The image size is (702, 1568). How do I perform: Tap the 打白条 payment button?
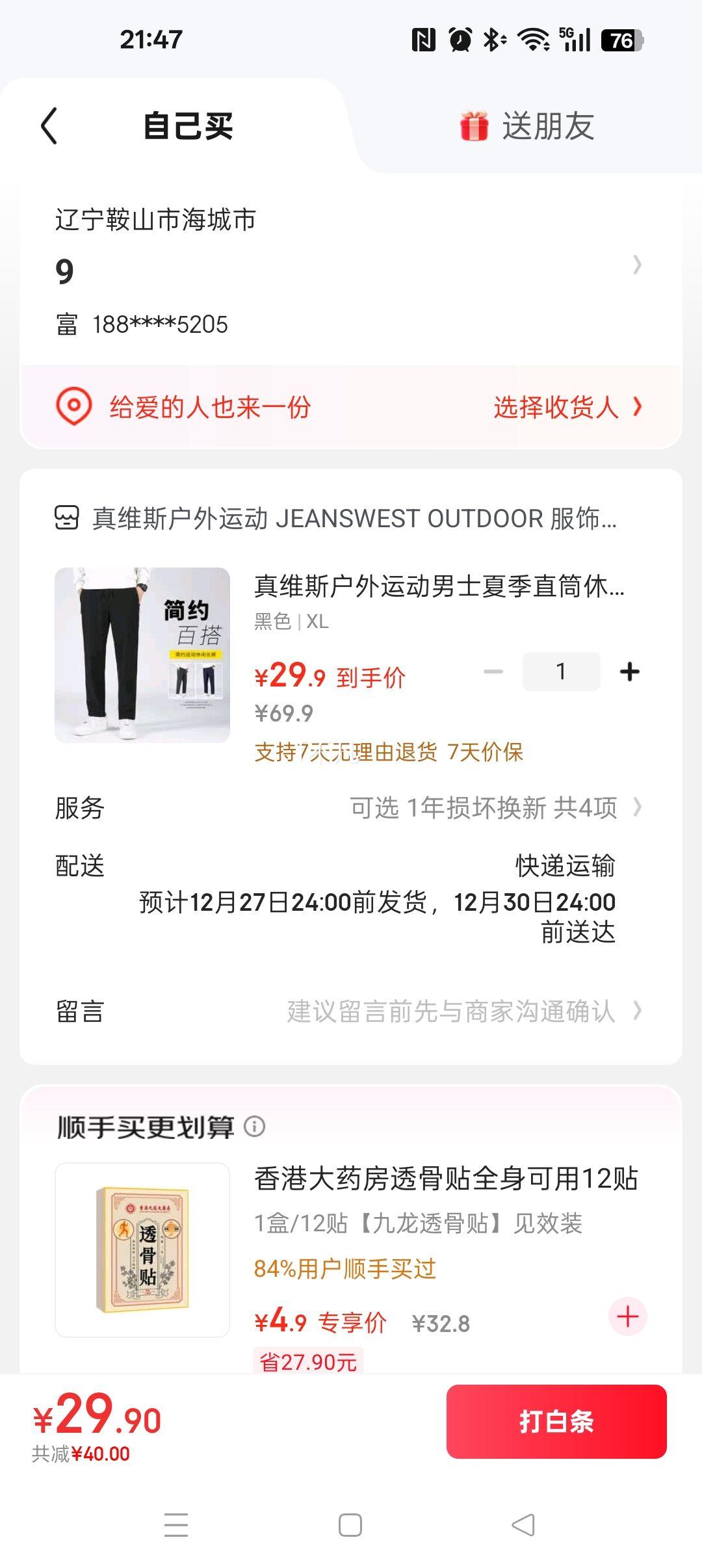click(557, 1422)
